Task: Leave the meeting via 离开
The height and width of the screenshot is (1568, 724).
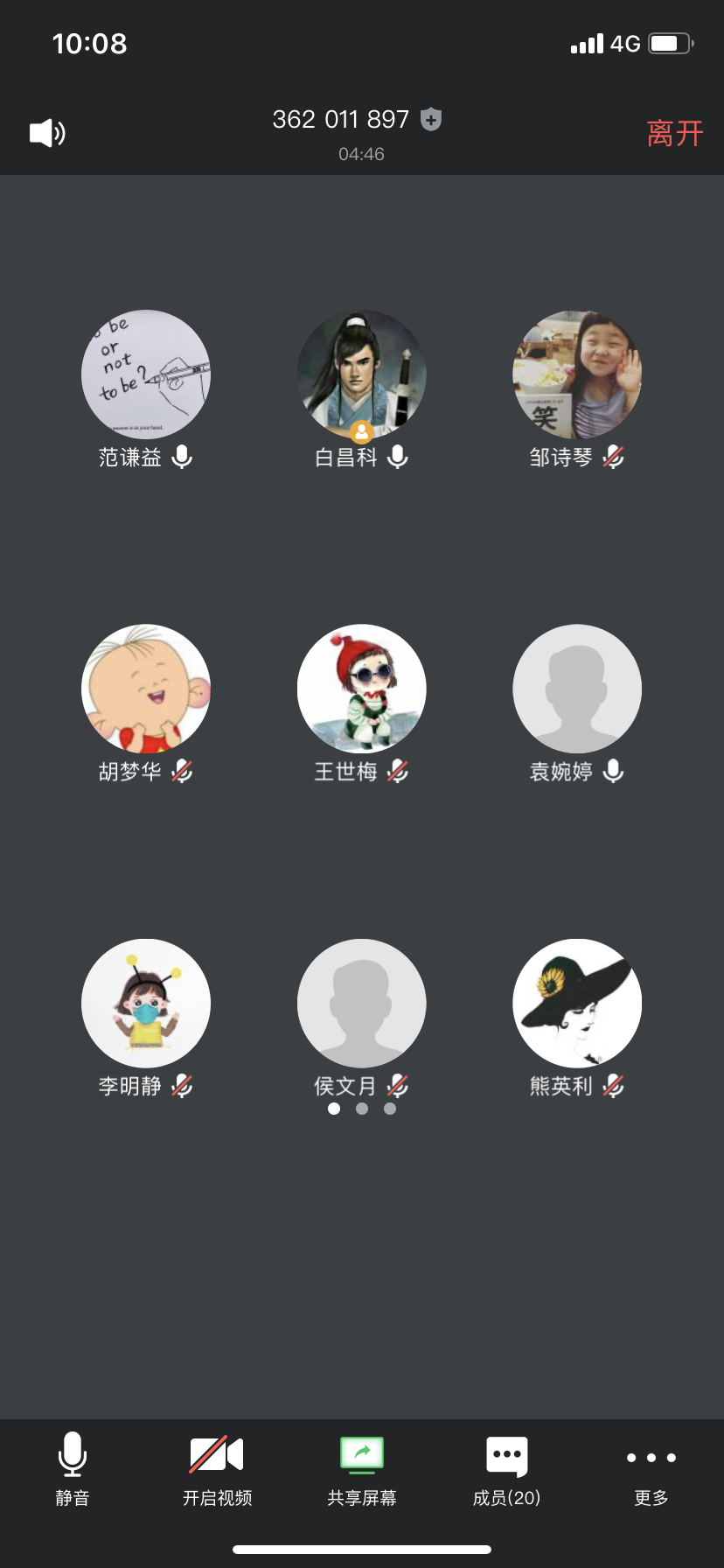Action: pos(674,134)
